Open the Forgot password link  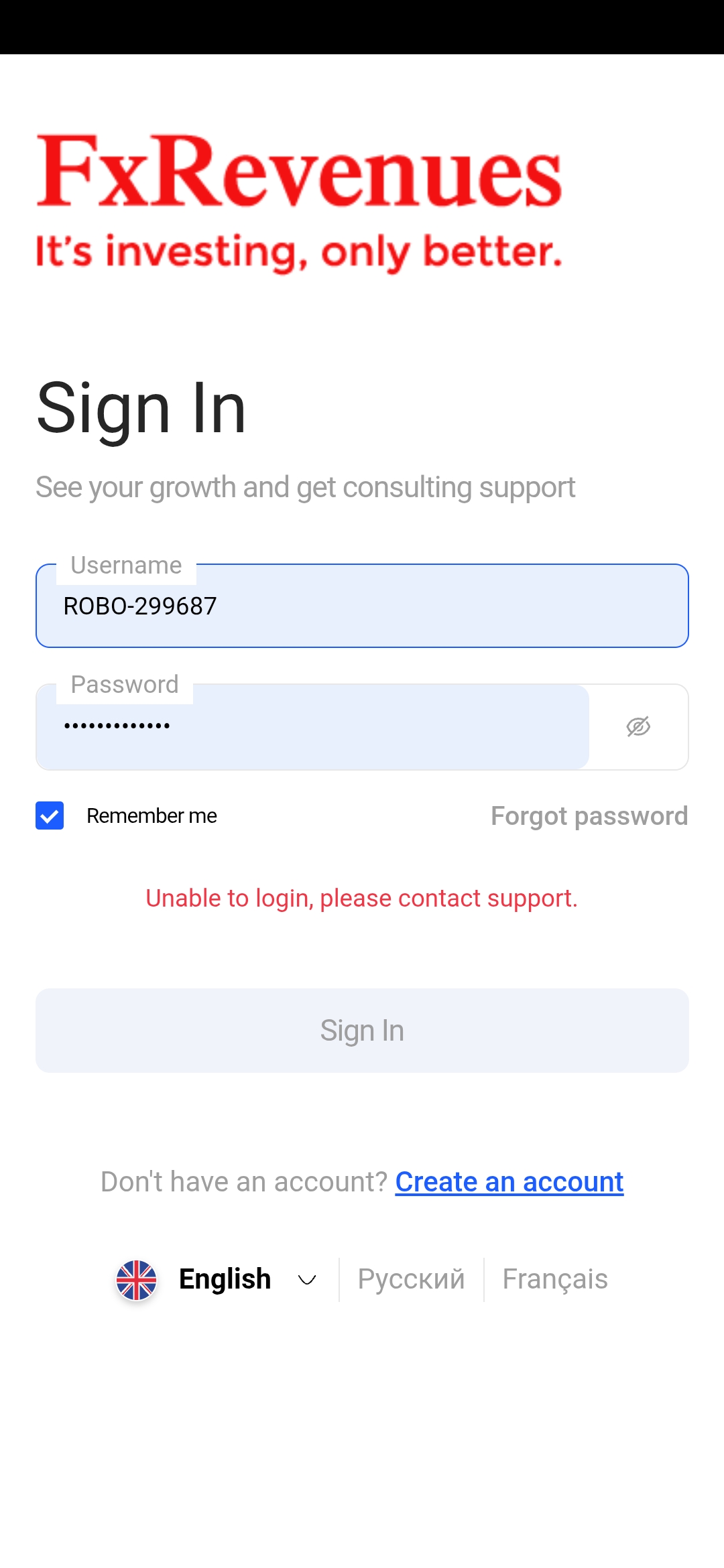(x=589, y=816)
